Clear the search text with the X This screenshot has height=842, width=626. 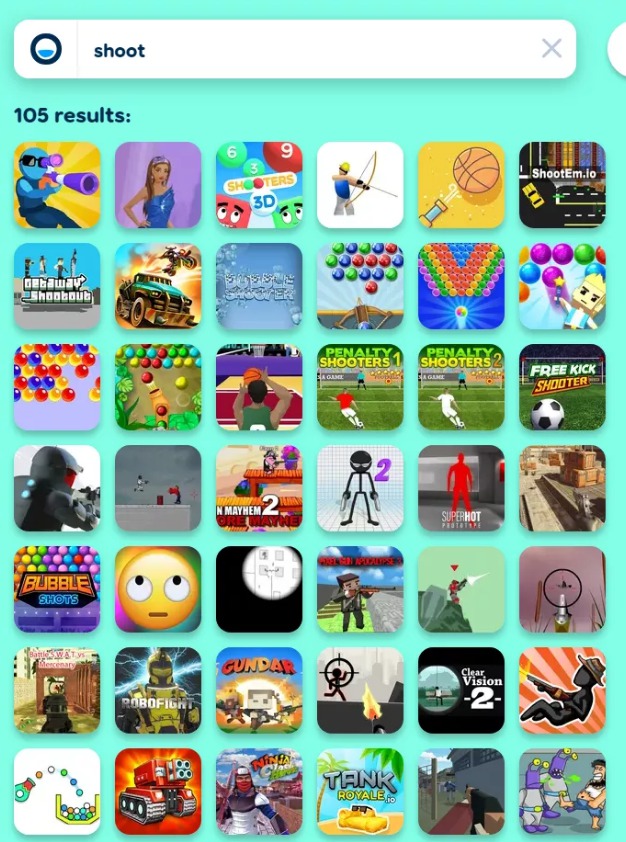[551, 48]
